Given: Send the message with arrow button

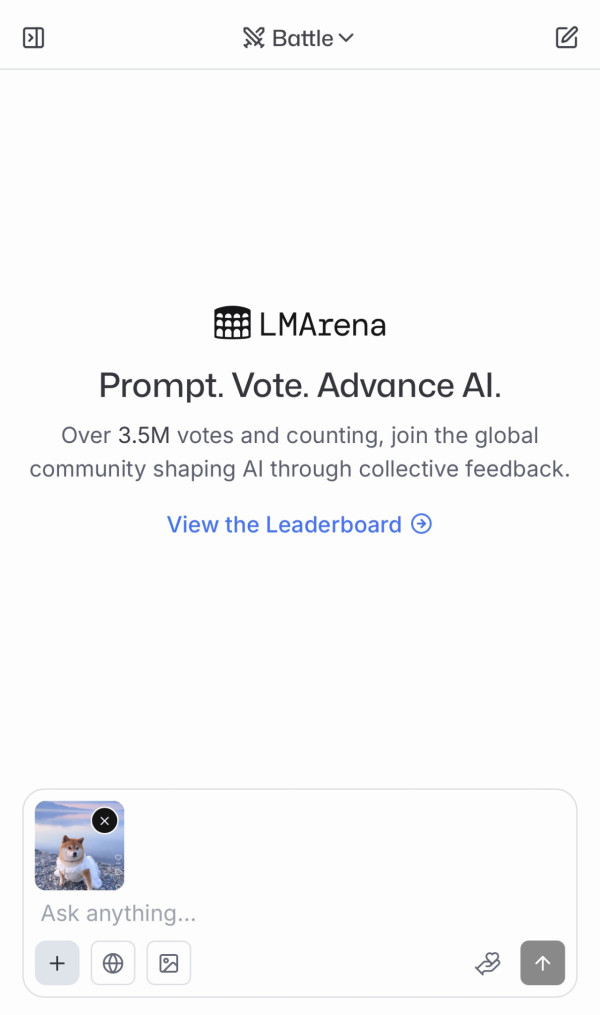Looking at the screenshot, I should (x=542, y=963).
